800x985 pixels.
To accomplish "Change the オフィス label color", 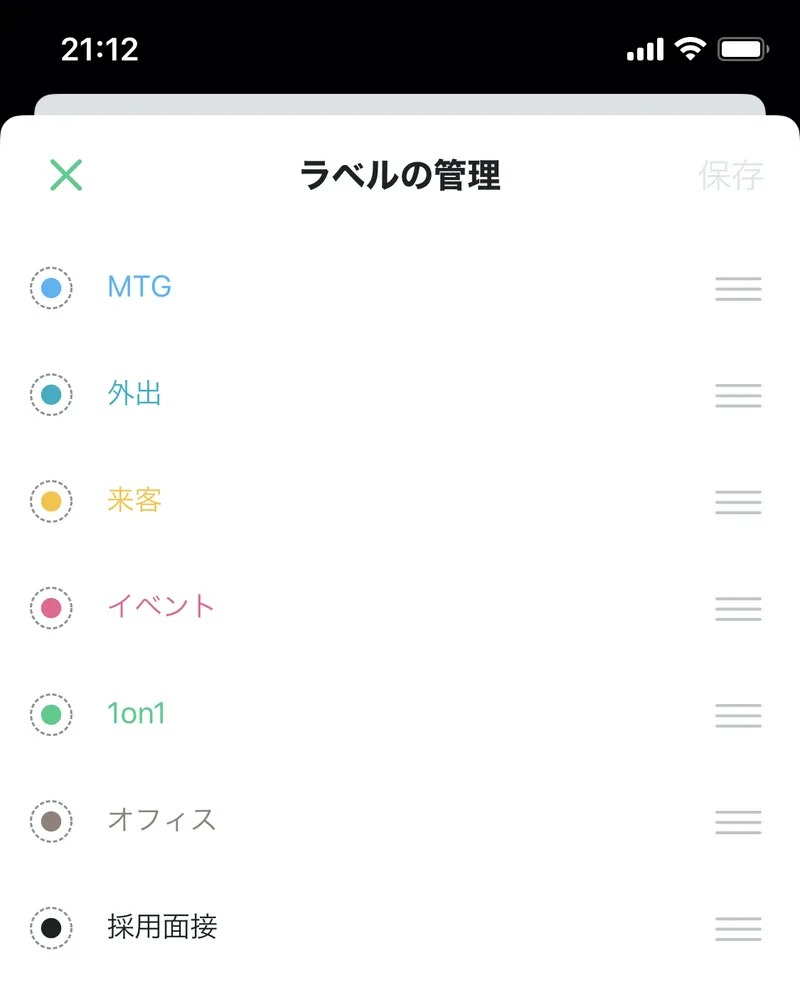I will (x=51, y=821).
